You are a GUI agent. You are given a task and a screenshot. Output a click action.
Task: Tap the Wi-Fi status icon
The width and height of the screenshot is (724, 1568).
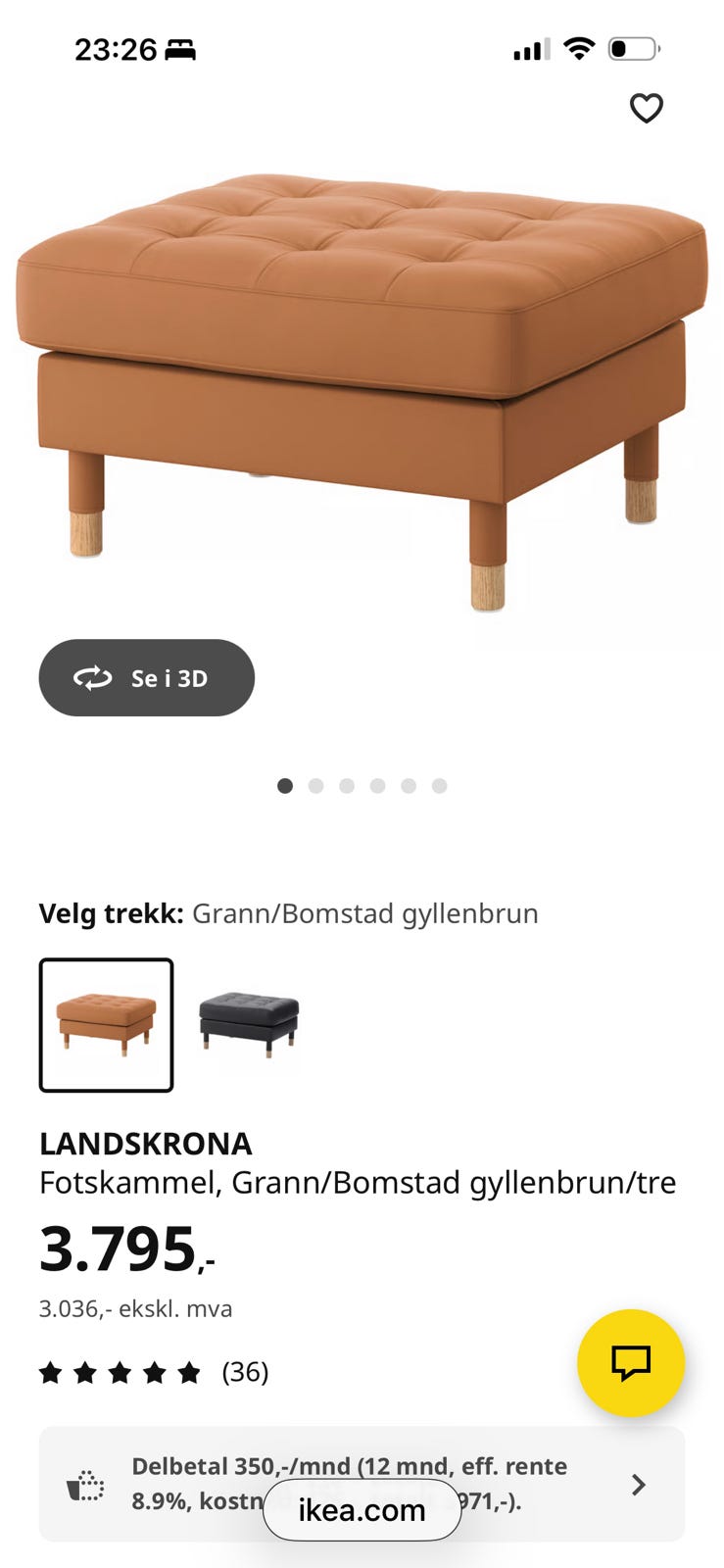(578, 49)
